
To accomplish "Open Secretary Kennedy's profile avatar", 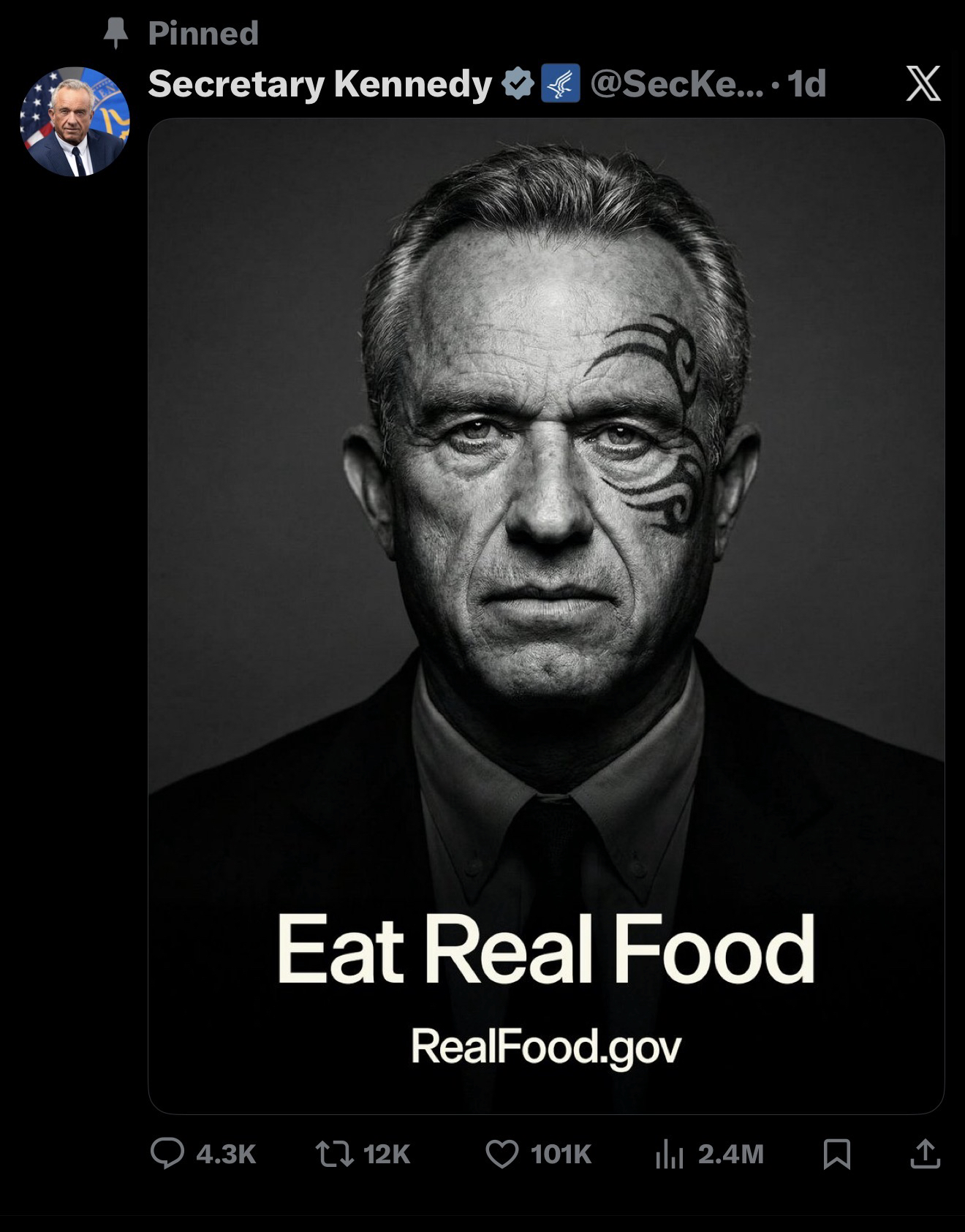I will pyautogui.click(x=75, y=121).
